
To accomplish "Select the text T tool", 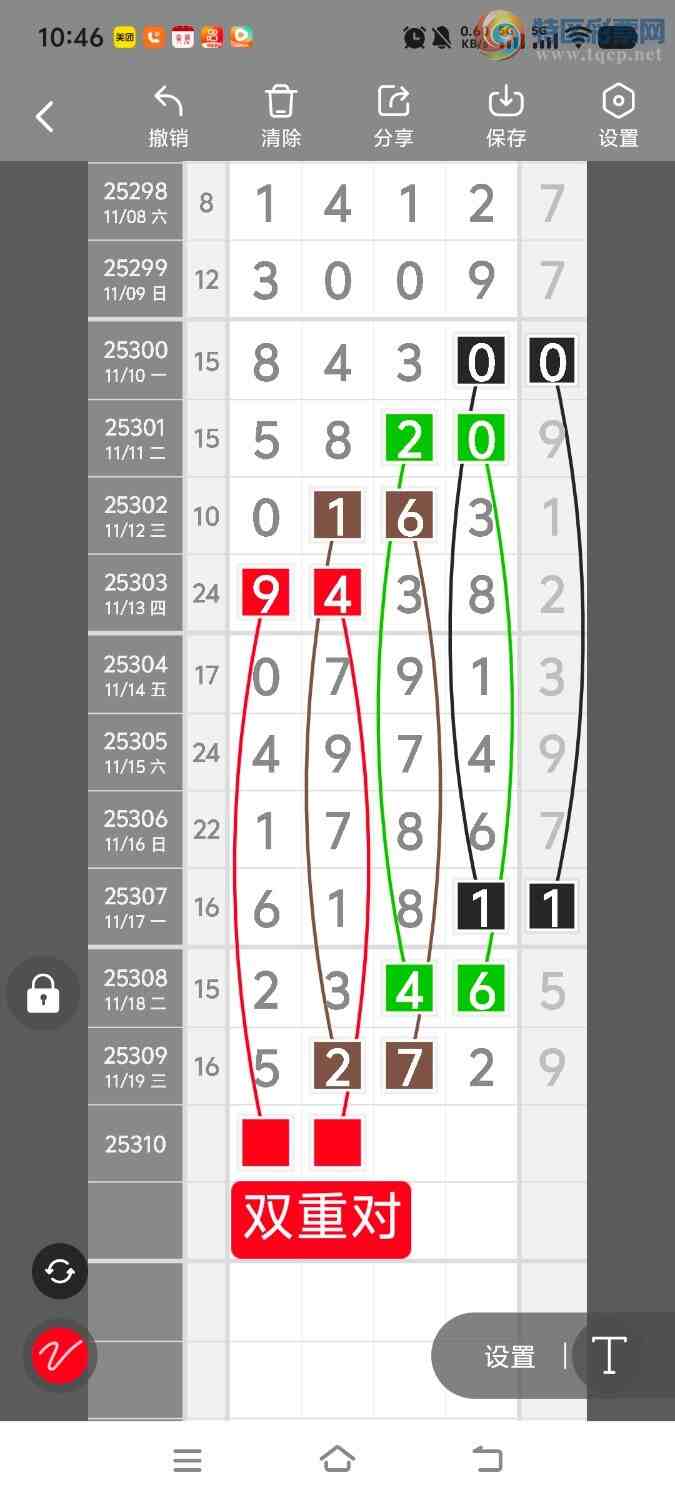I will point(609,1356).
